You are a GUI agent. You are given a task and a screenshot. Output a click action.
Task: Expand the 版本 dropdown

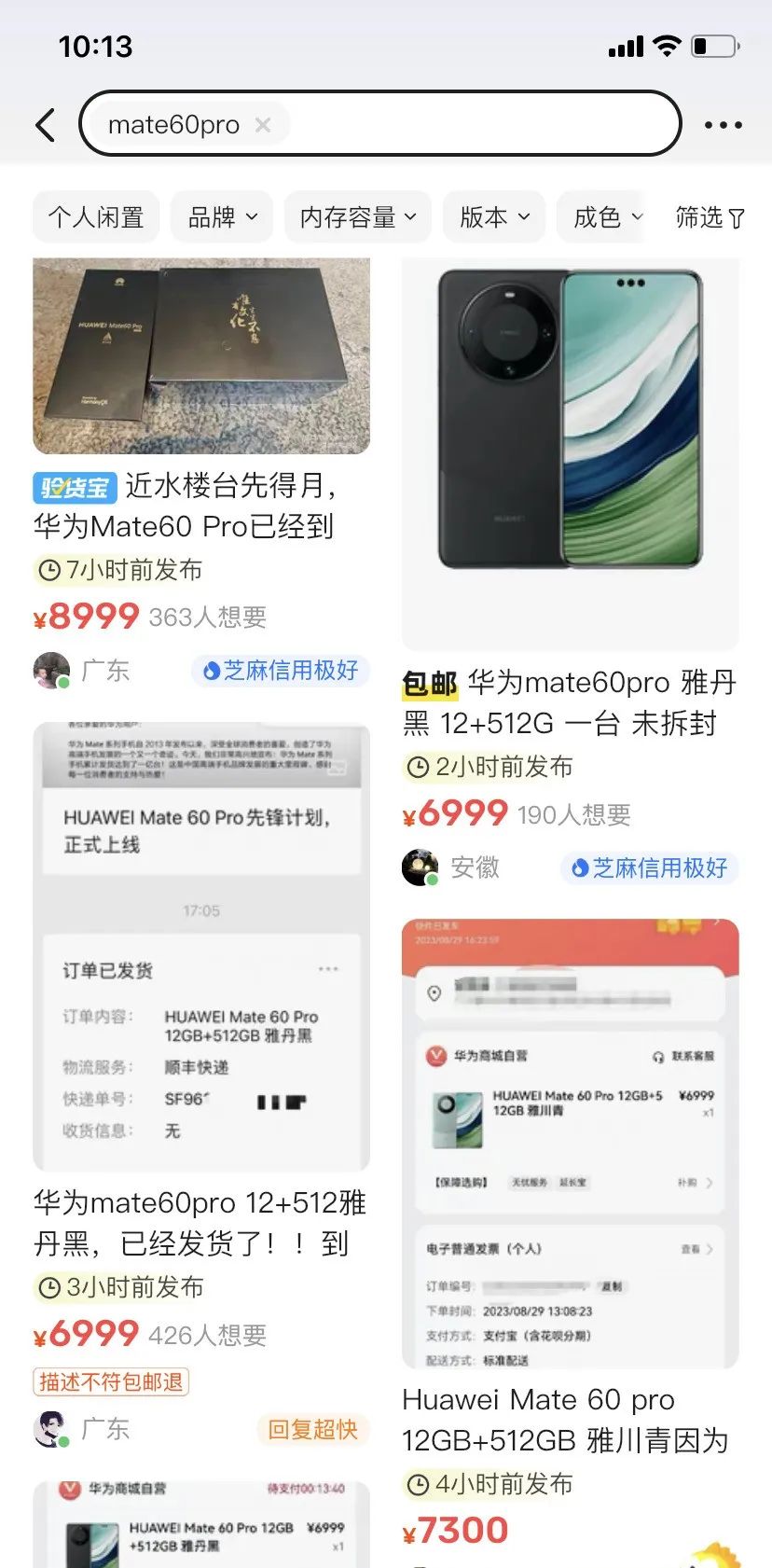point(494,217)
